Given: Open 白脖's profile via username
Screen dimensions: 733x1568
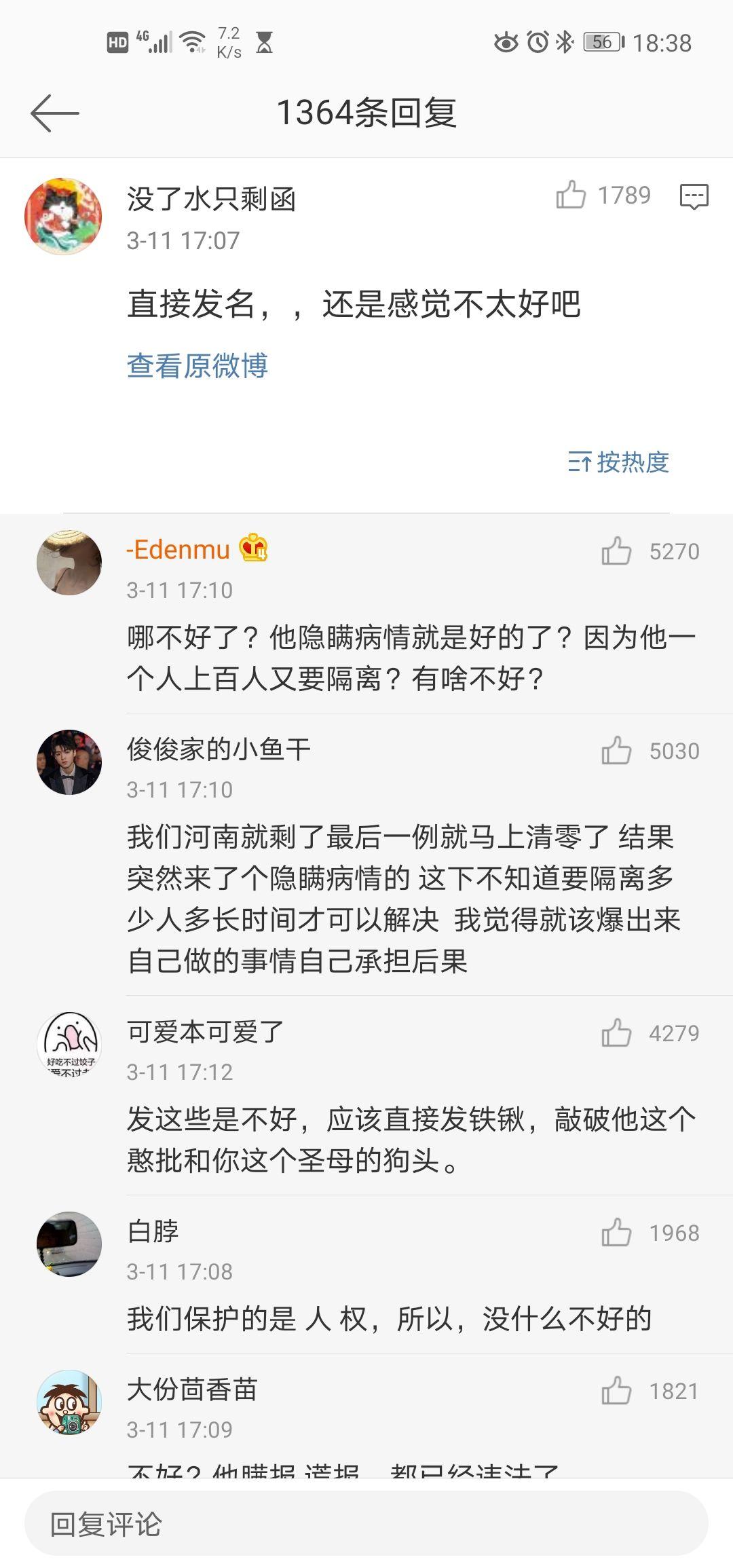Looking at the screenshot, I should (153, 1231).
